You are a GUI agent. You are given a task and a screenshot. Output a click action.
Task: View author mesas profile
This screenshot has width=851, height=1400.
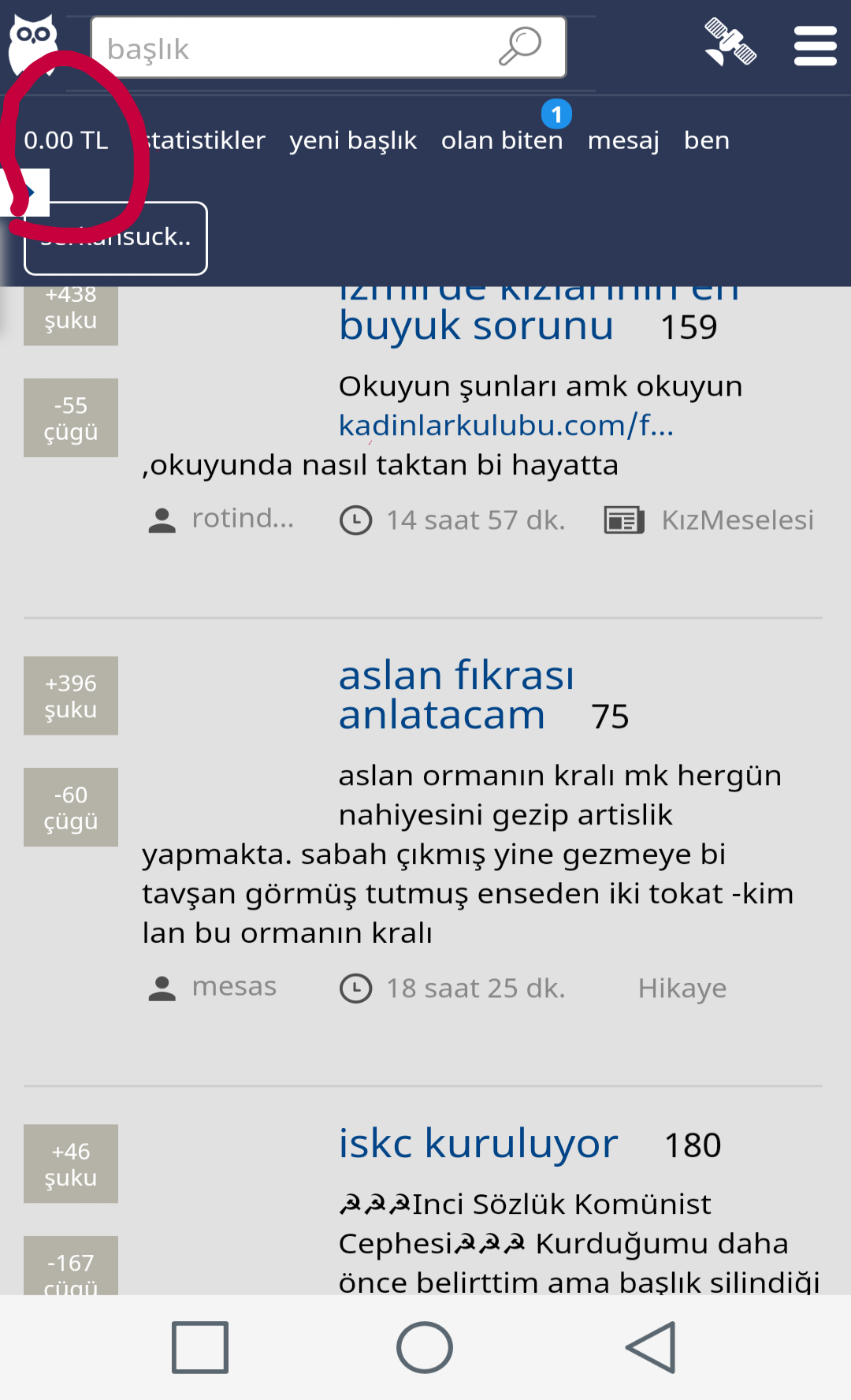pos(234,987)
